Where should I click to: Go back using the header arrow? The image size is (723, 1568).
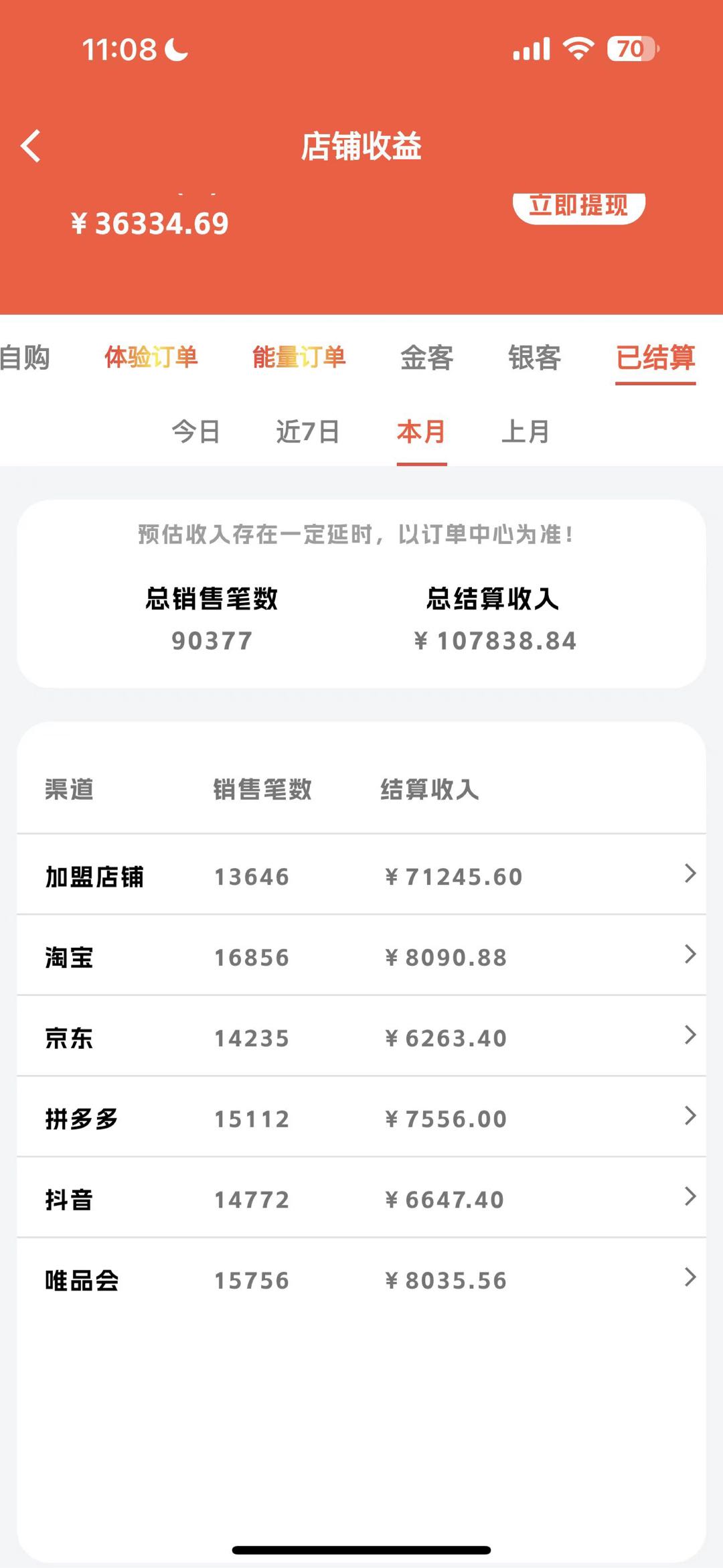click(31, 146)
